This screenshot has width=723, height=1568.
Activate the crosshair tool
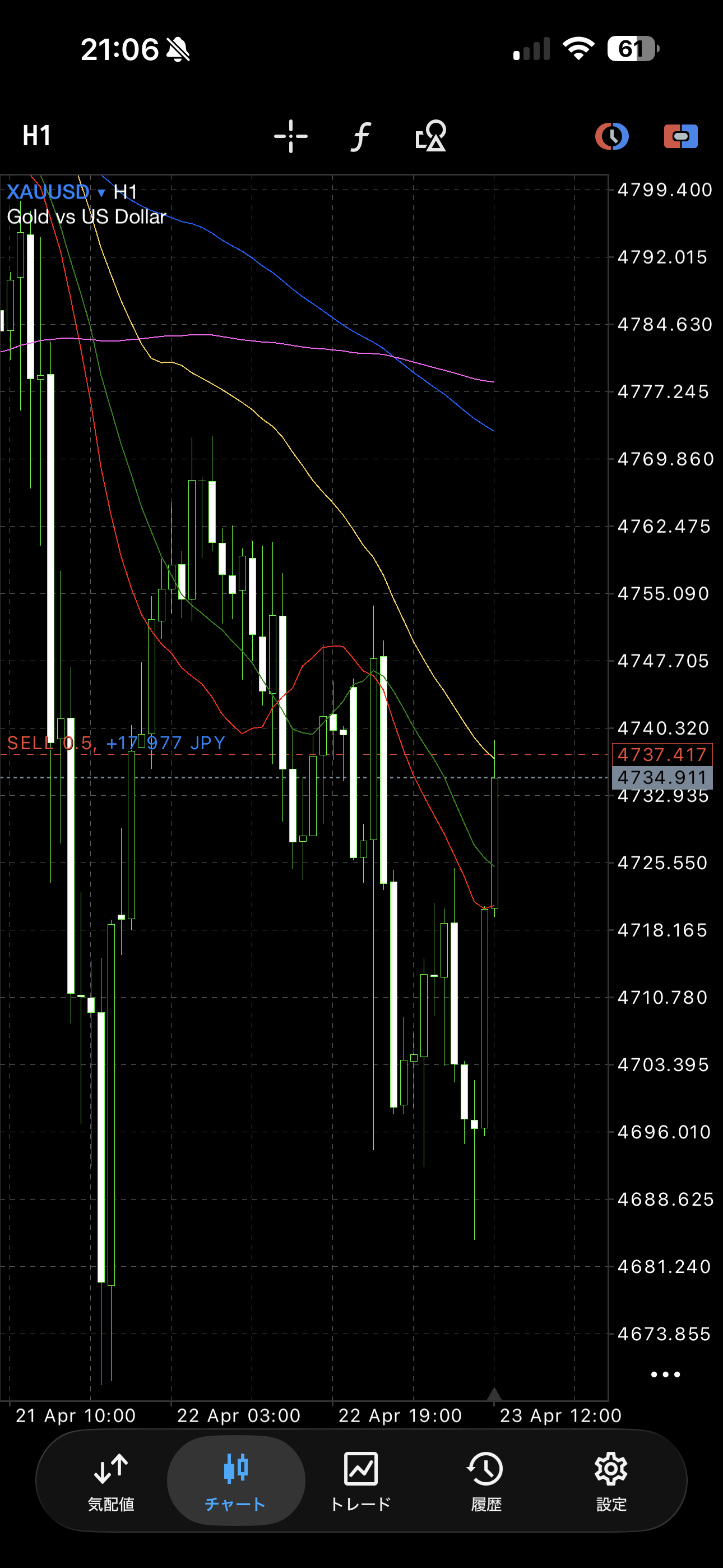coord(290,136)
